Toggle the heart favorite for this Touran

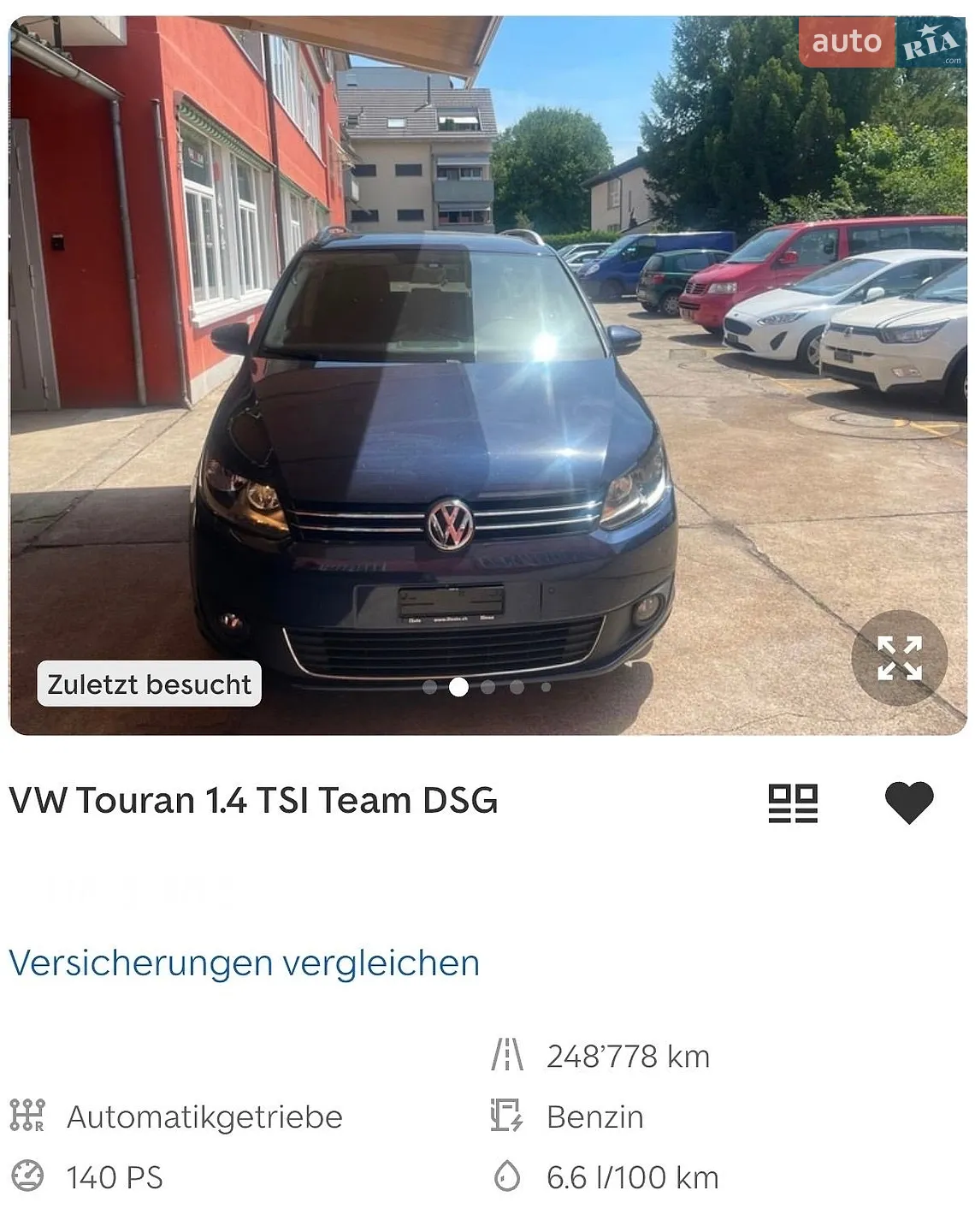coord(908,803)
